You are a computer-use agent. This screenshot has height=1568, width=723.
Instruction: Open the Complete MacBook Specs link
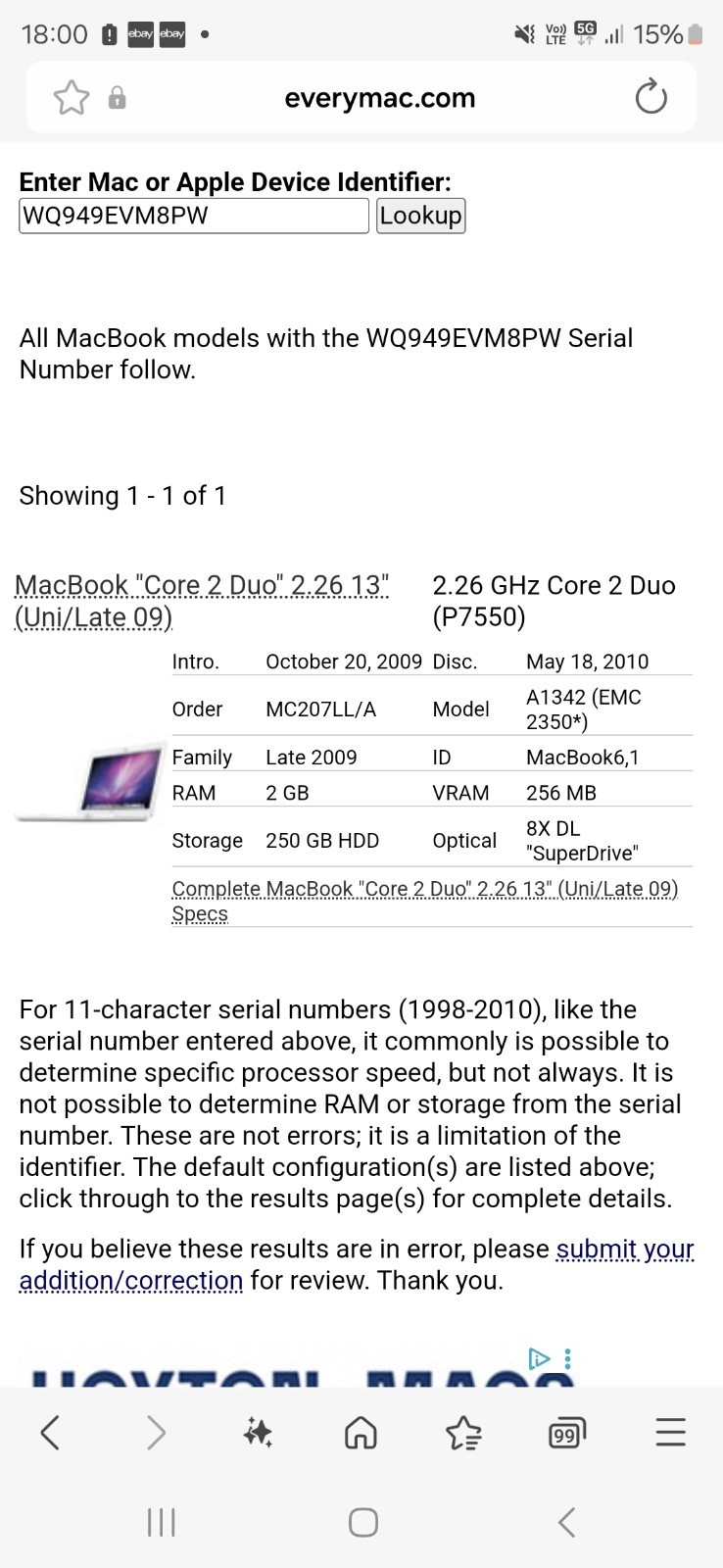pyautogui.click(x=425, y=901)
